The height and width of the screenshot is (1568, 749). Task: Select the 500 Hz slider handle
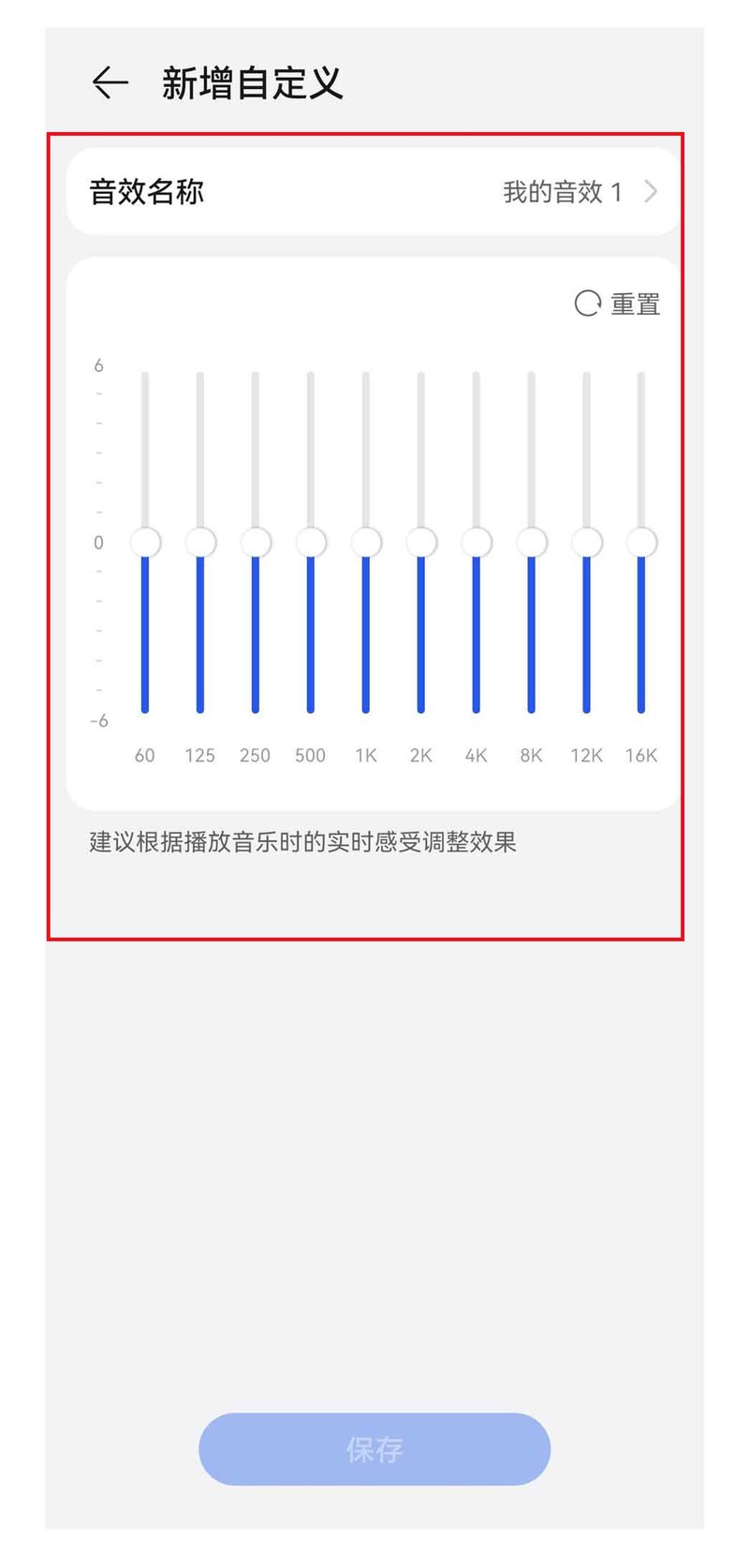click(x=309, y=543)
